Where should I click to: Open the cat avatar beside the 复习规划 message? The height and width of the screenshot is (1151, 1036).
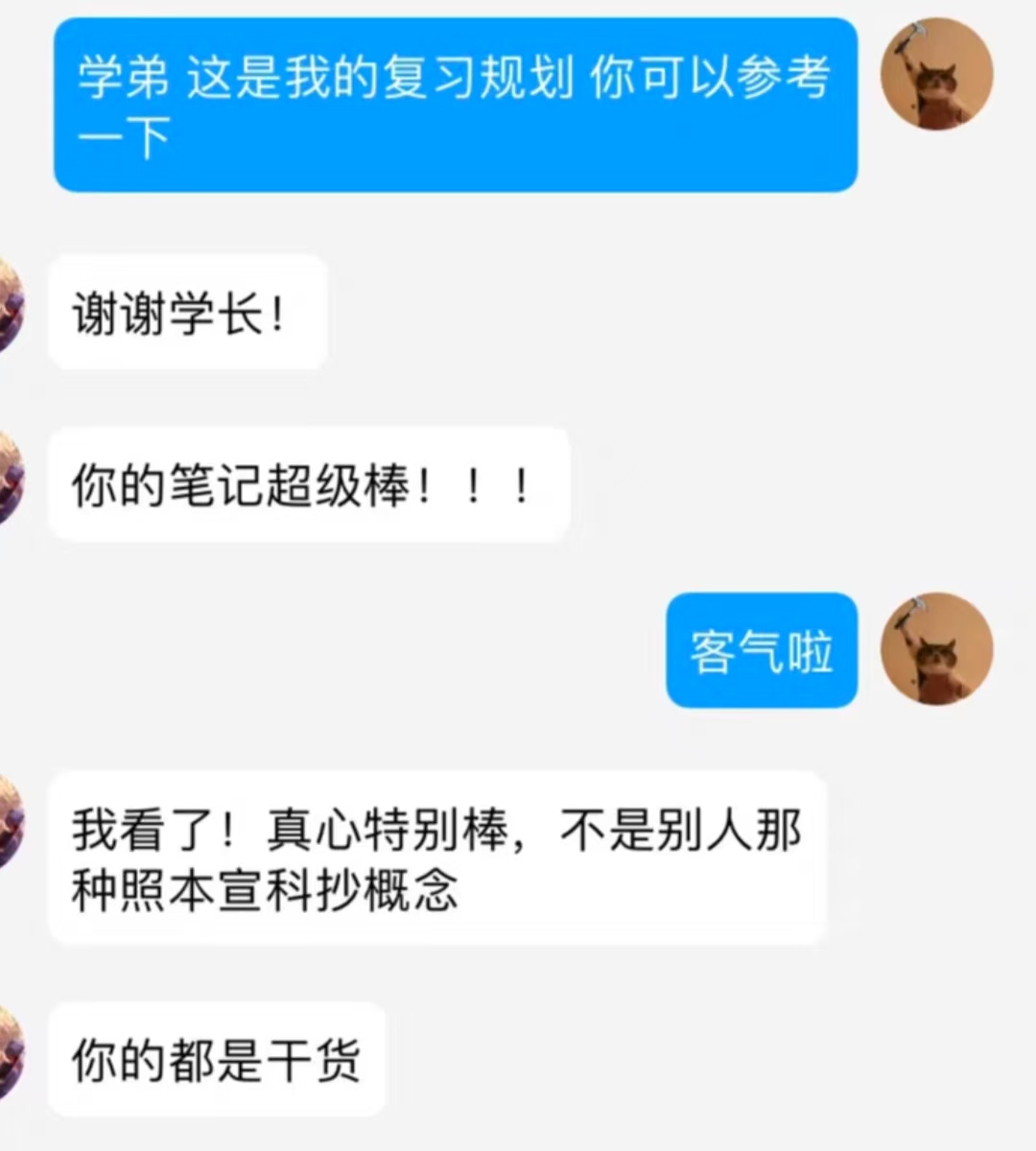click(935, 74)
